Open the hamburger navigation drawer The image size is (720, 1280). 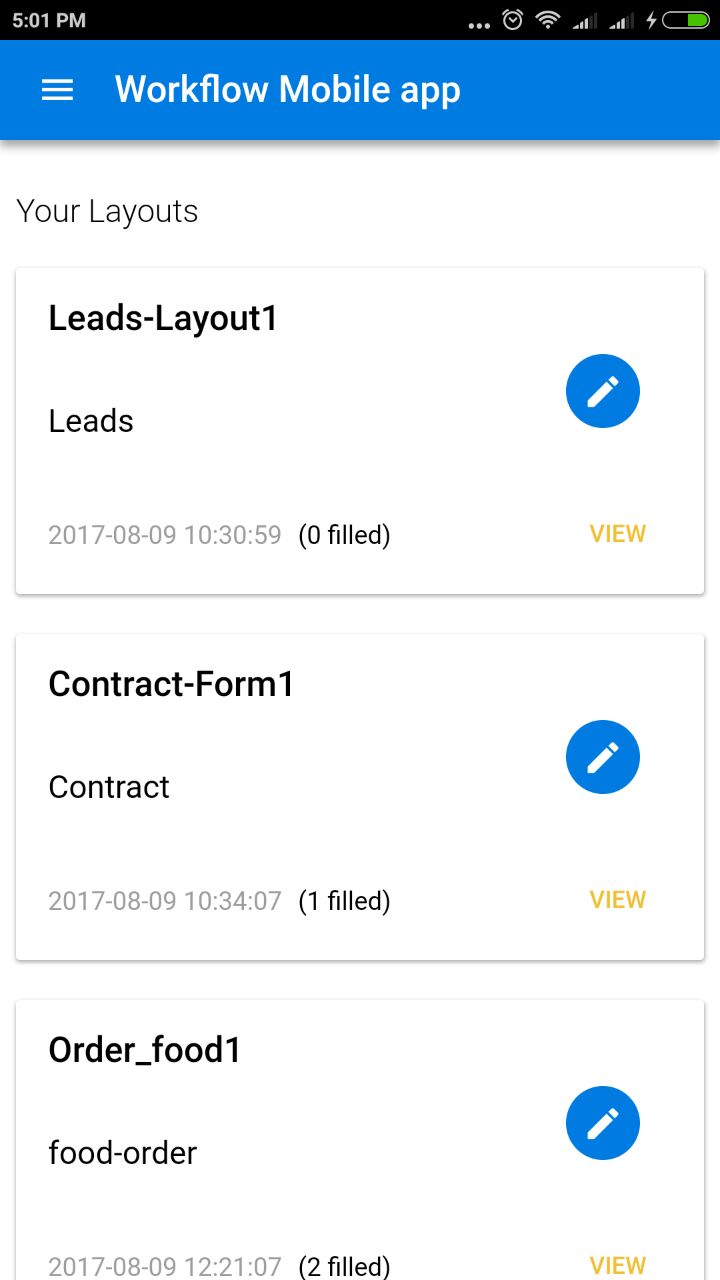point(57,90)
